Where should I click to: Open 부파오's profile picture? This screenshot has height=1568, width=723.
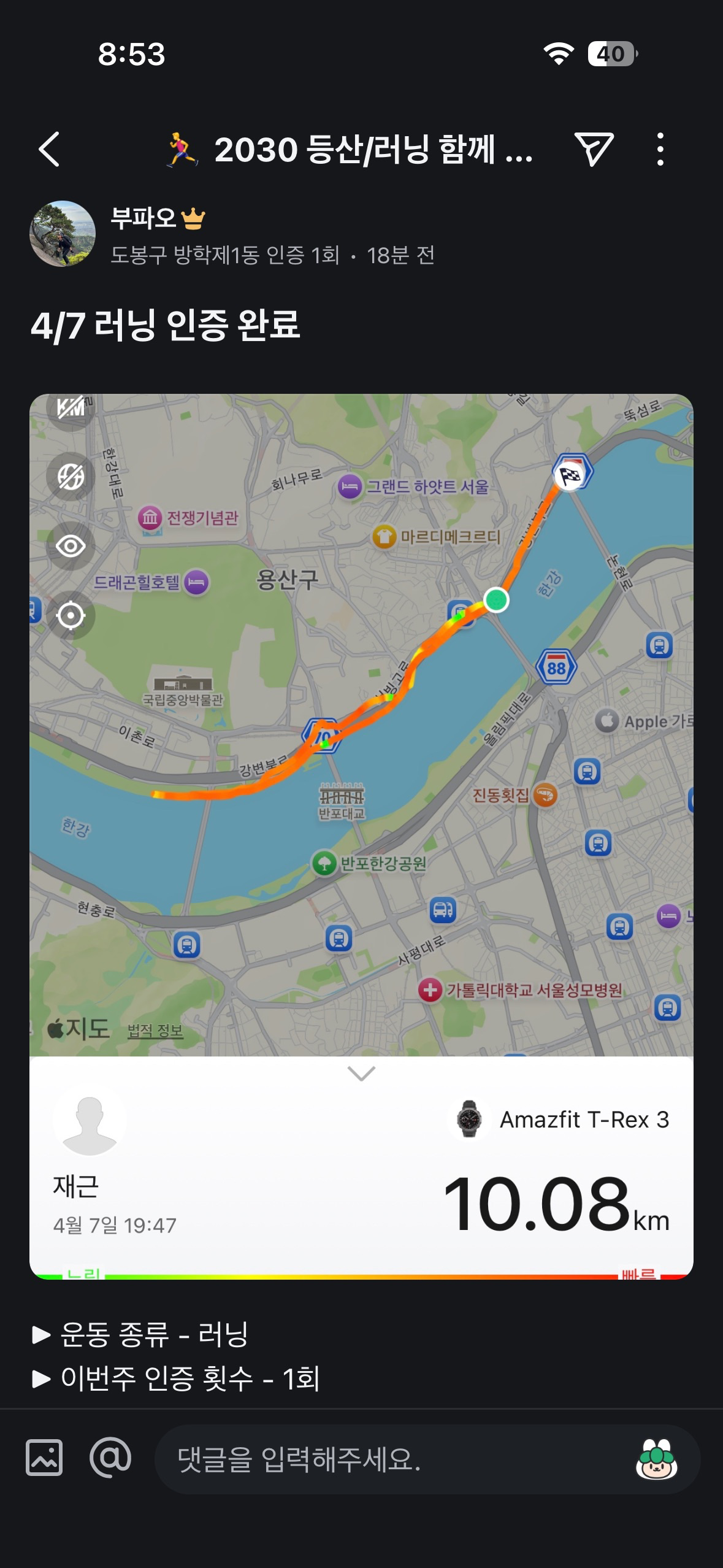pyautogui.click(x=63, y=234)
